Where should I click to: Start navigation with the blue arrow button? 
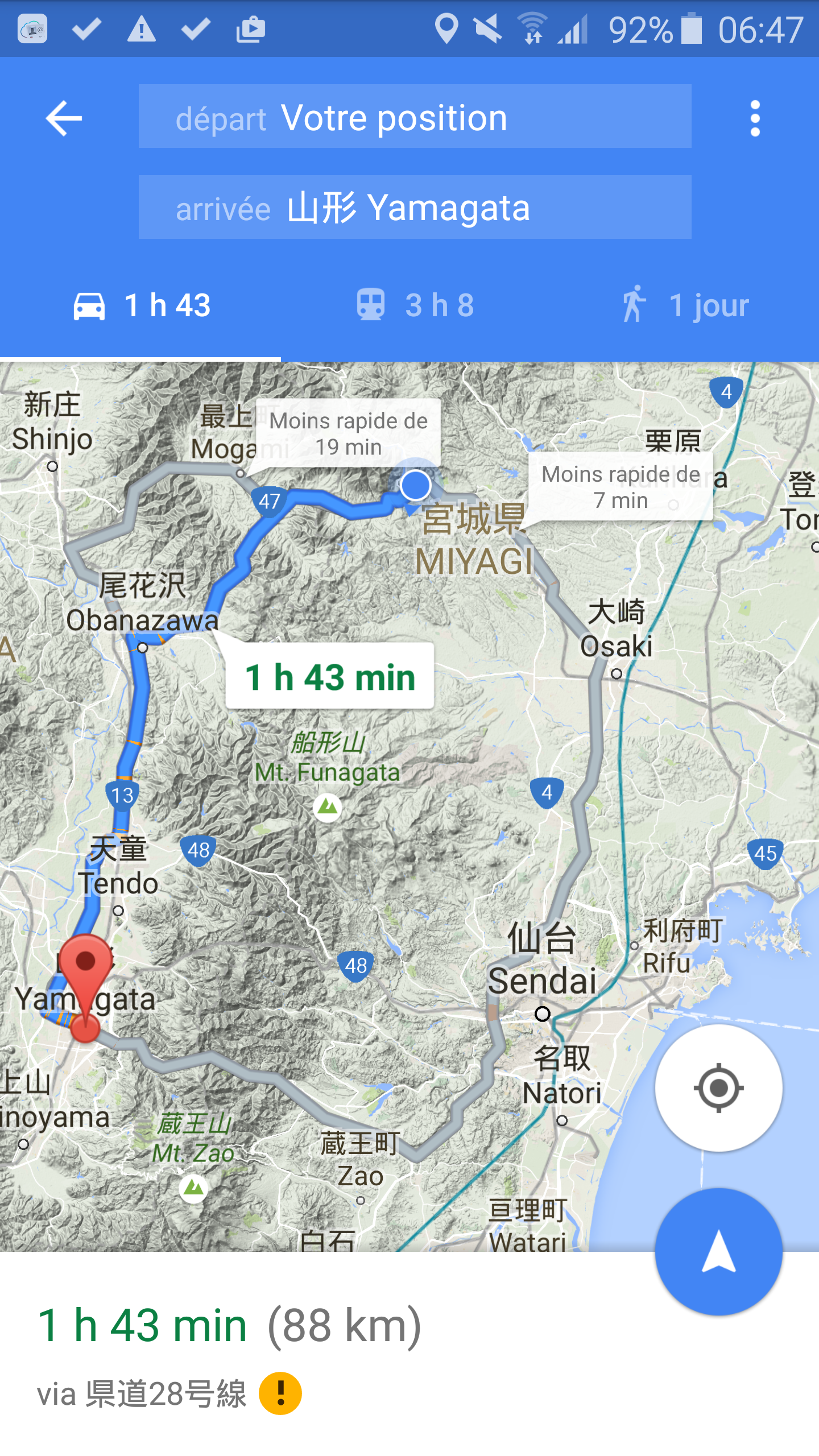(718, 1251)
